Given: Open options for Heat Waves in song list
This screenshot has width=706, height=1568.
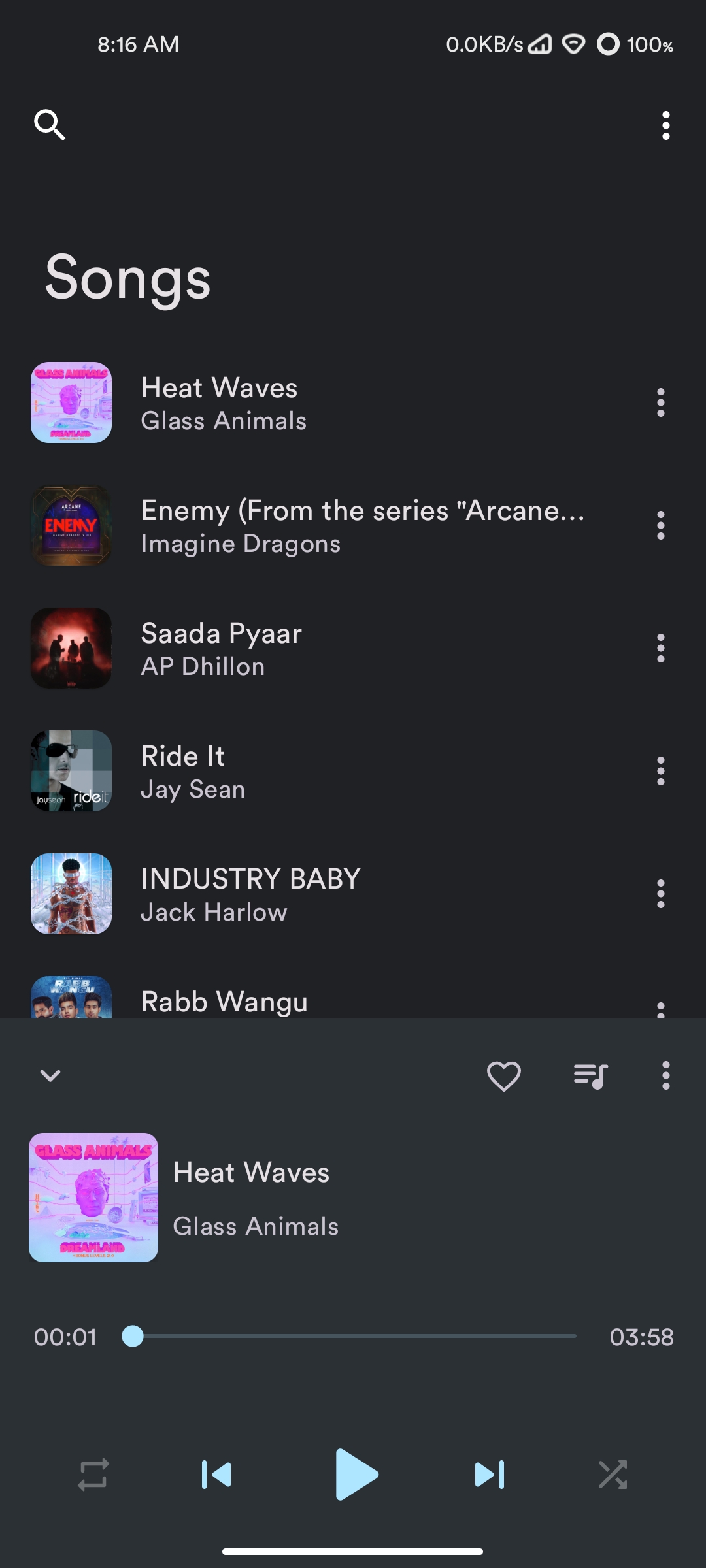Looking at the screenshot, I should pos(661,402).
